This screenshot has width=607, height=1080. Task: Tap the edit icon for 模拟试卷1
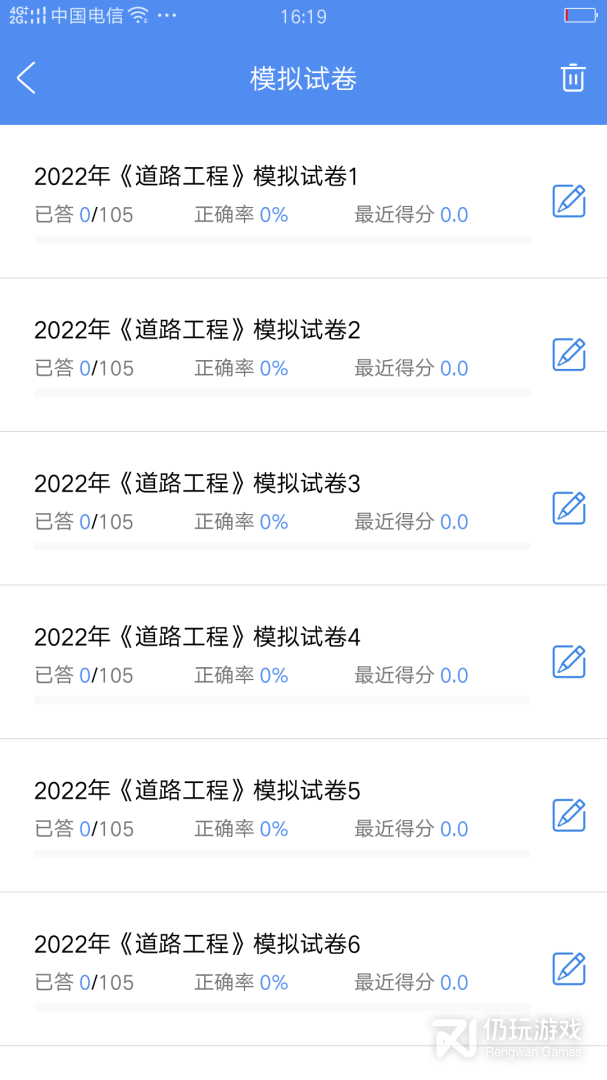pos(569,201)
